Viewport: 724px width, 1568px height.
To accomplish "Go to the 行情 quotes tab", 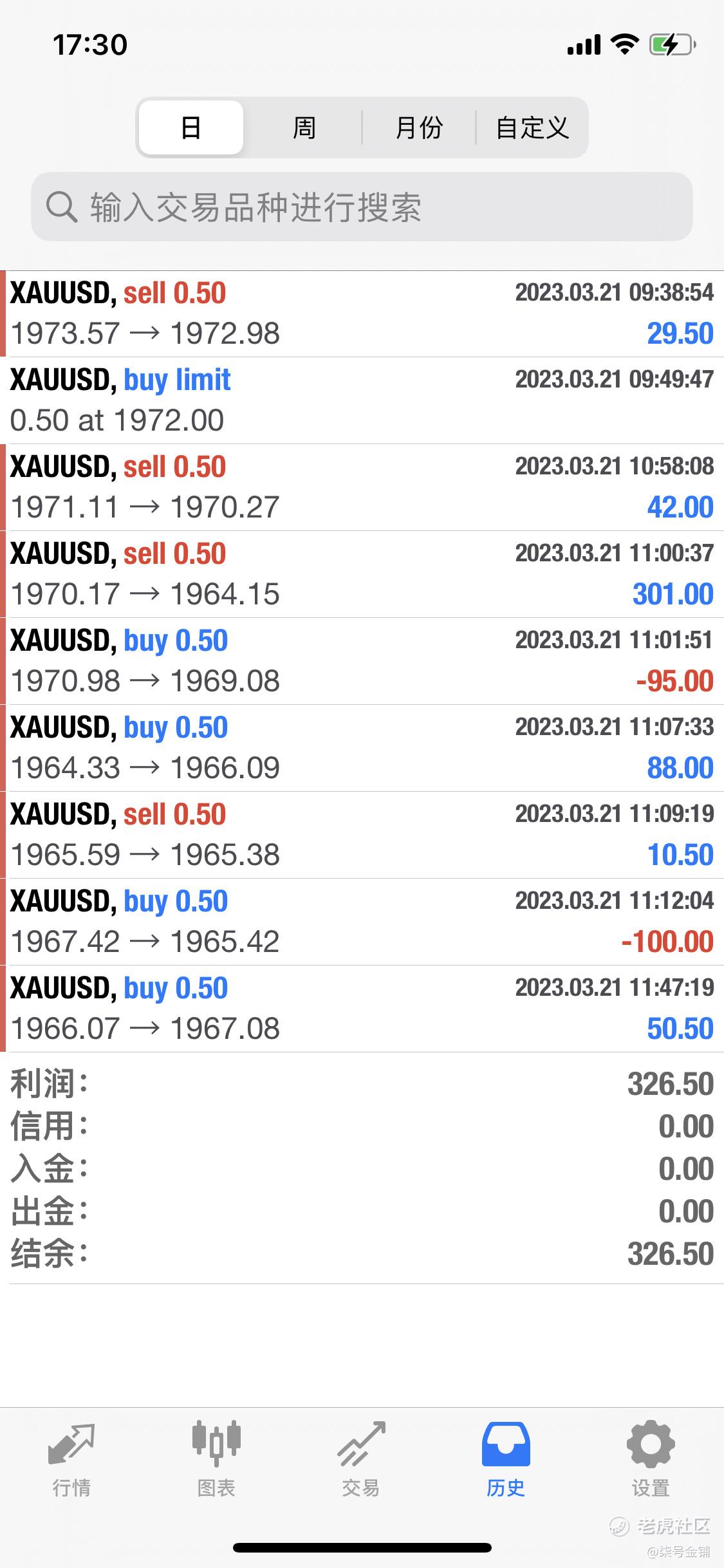I will [71, 1460].
